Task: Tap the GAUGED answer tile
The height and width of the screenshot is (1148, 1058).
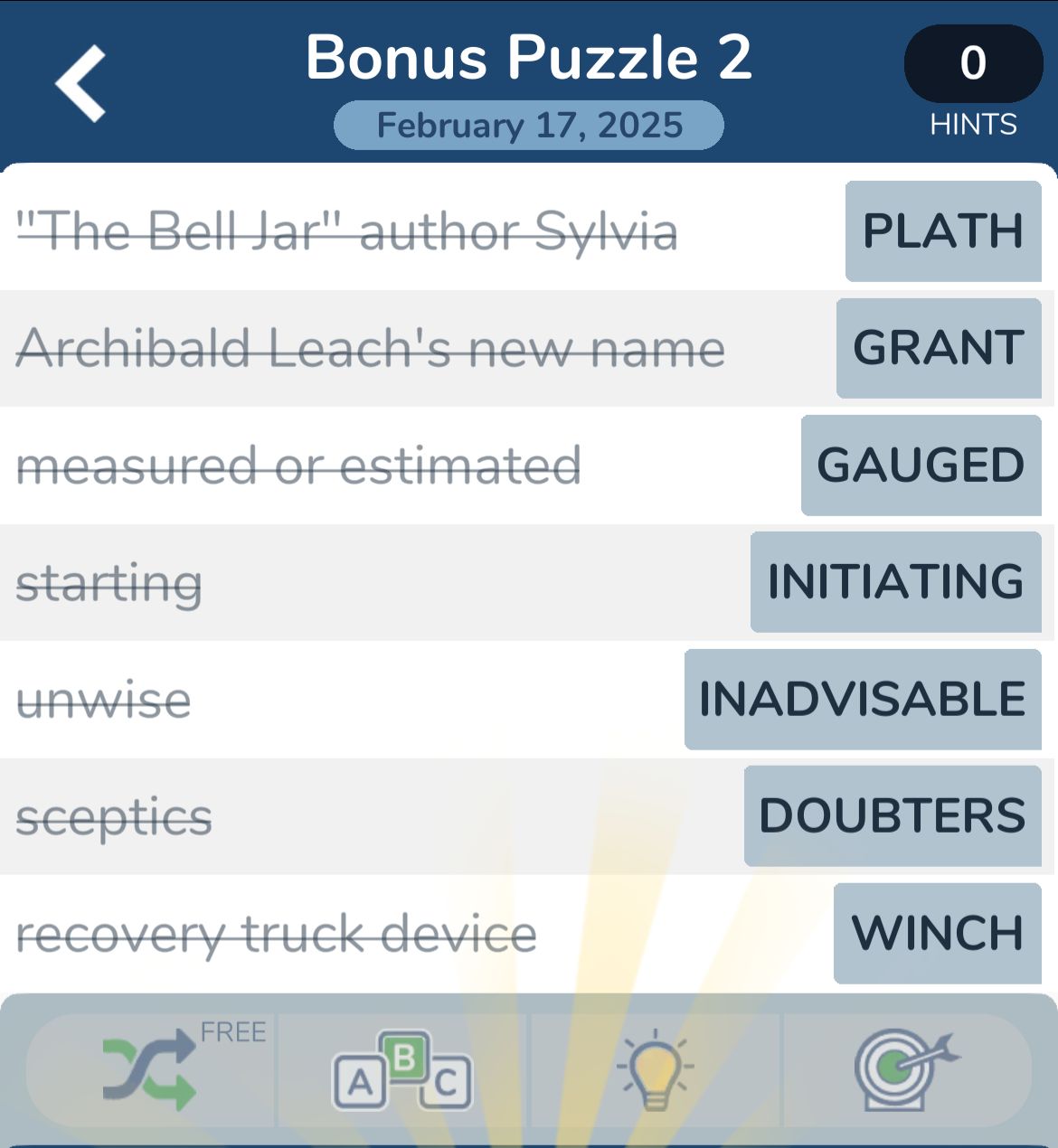Action: point(921,466)
